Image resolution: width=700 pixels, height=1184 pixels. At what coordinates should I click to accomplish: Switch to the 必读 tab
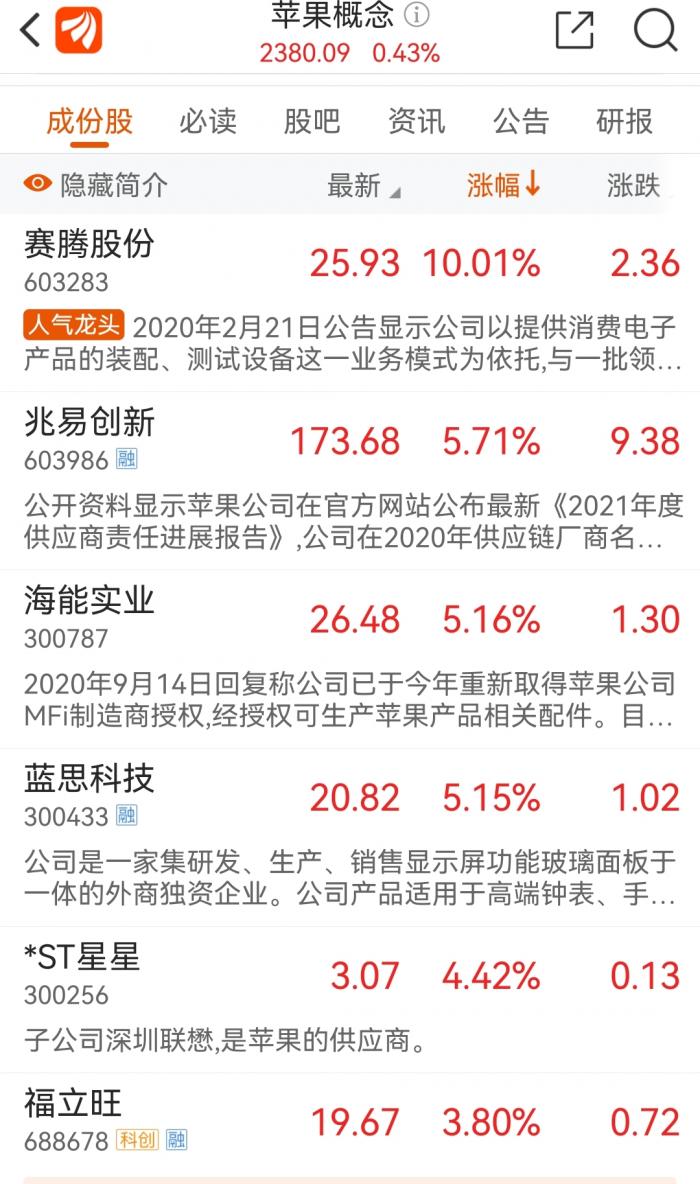[208, 122]
